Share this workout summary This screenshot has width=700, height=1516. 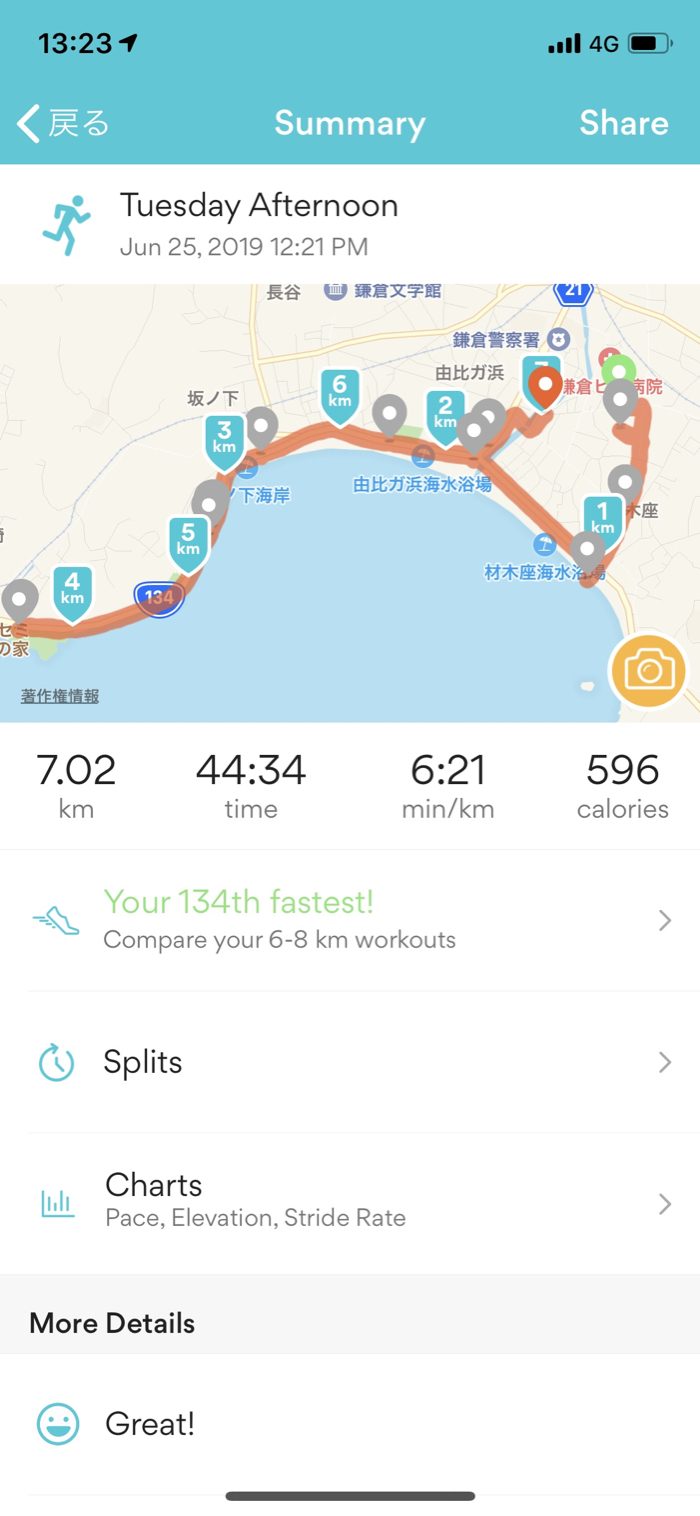click(x=623, y=123)
